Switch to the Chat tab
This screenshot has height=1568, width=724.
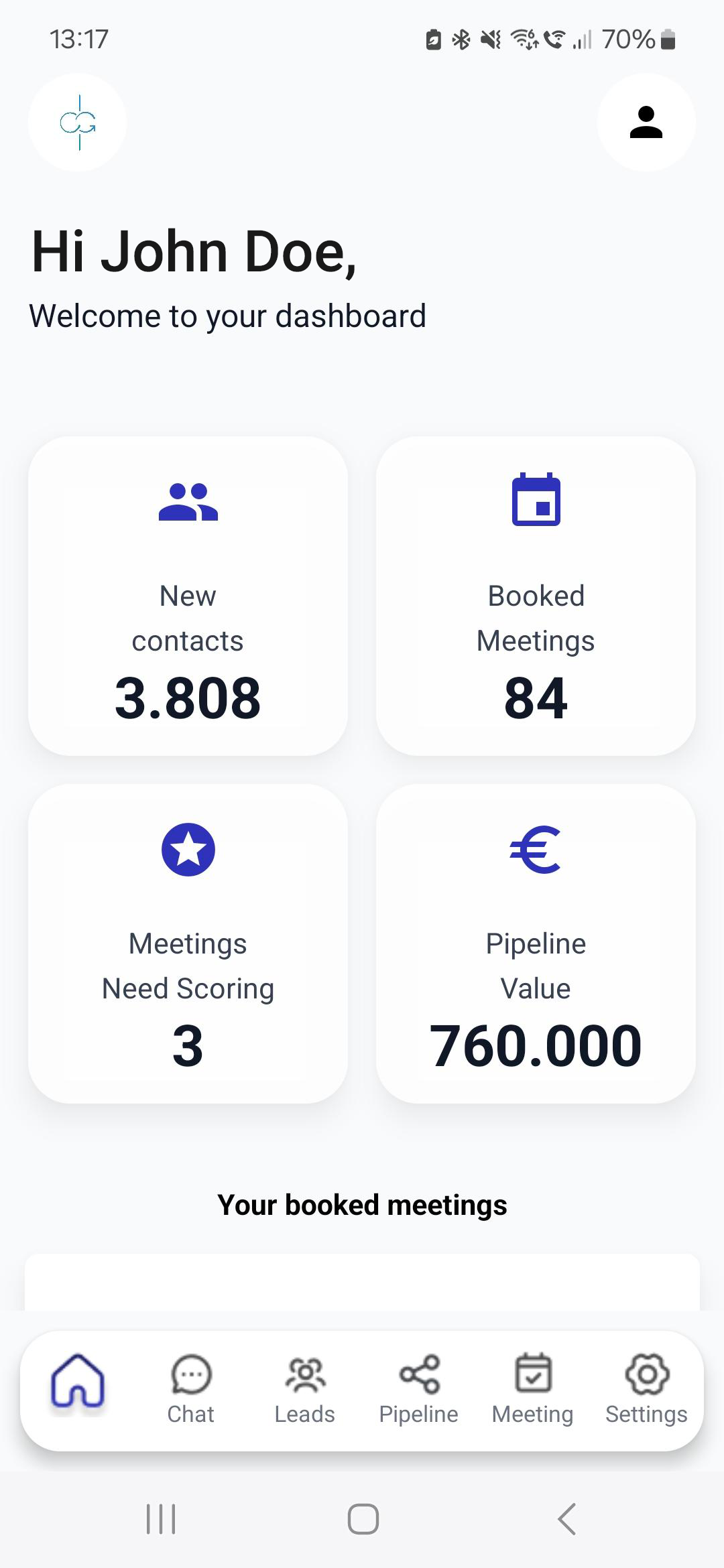[191, 1388]
